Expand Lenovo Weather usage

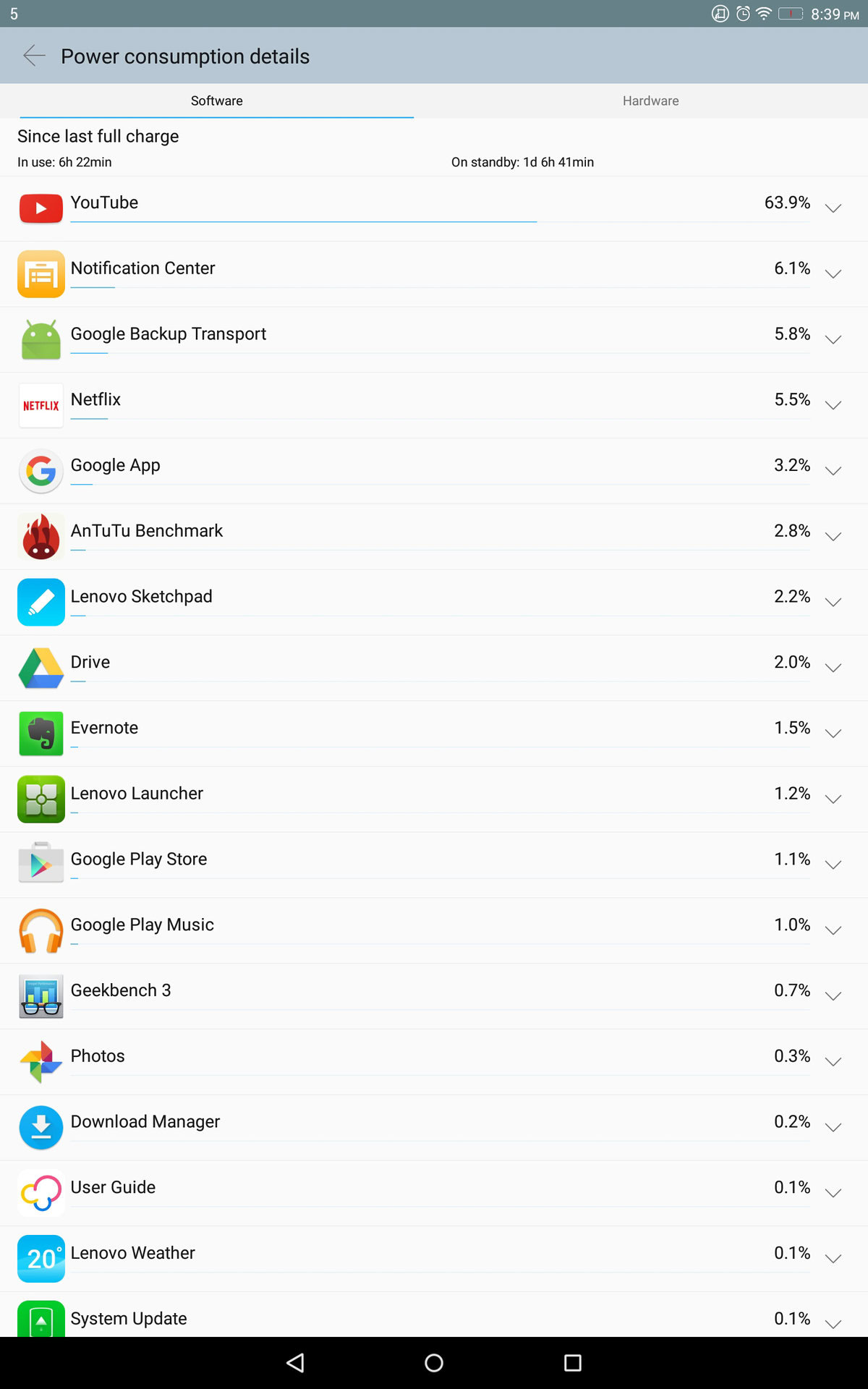(x=833, y=1259)
